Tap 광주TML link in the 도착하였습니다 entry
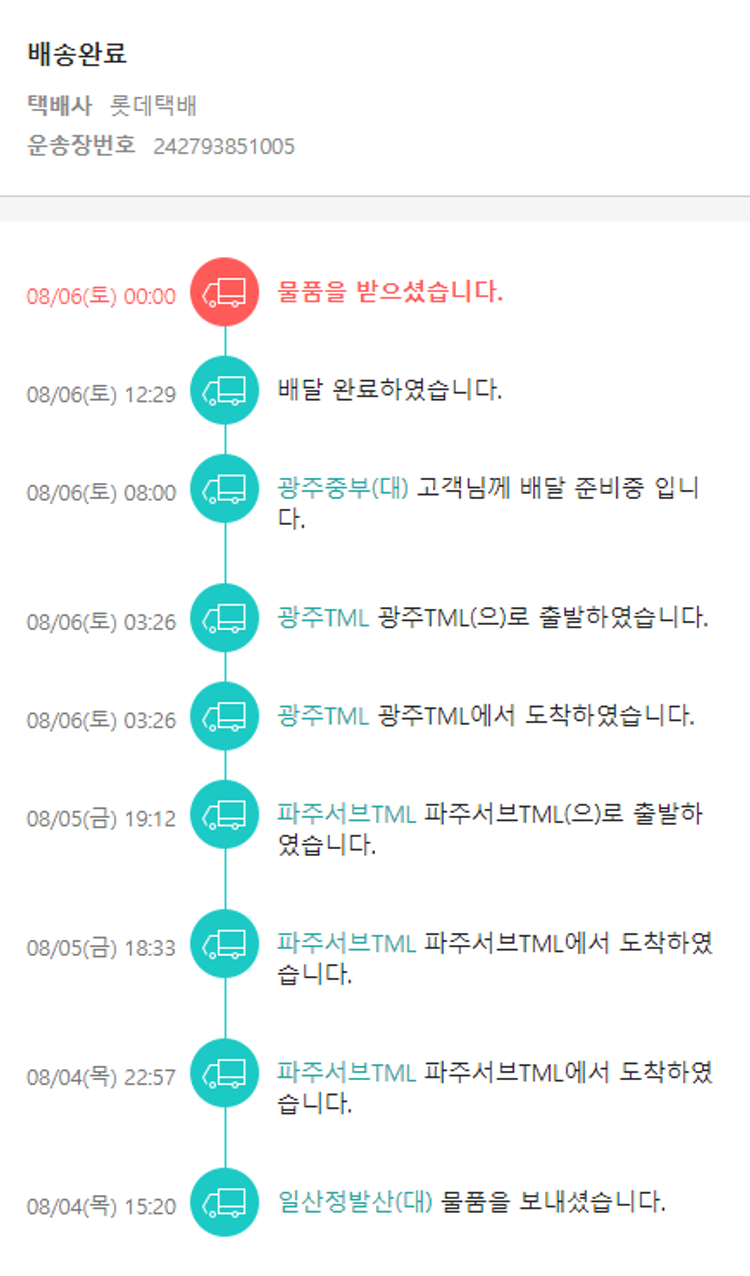750x1276 pixels. pos(323,715)
